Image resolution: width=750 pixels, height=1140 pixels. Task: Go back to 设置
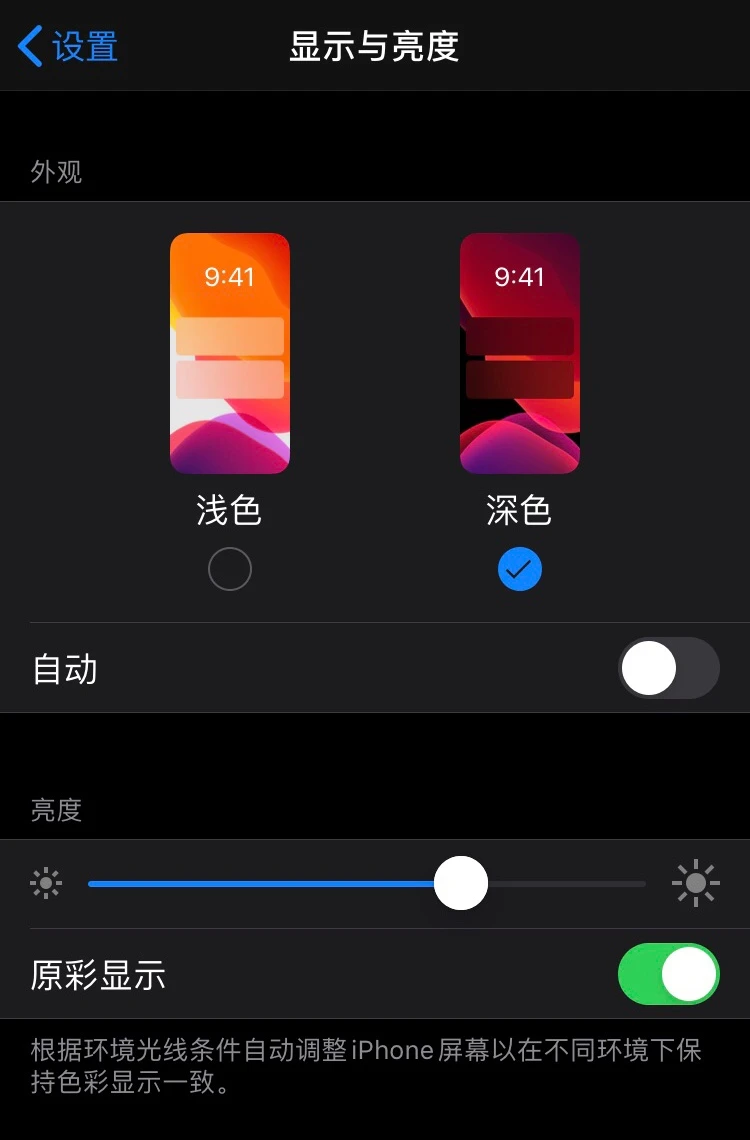tap(68, 46)
